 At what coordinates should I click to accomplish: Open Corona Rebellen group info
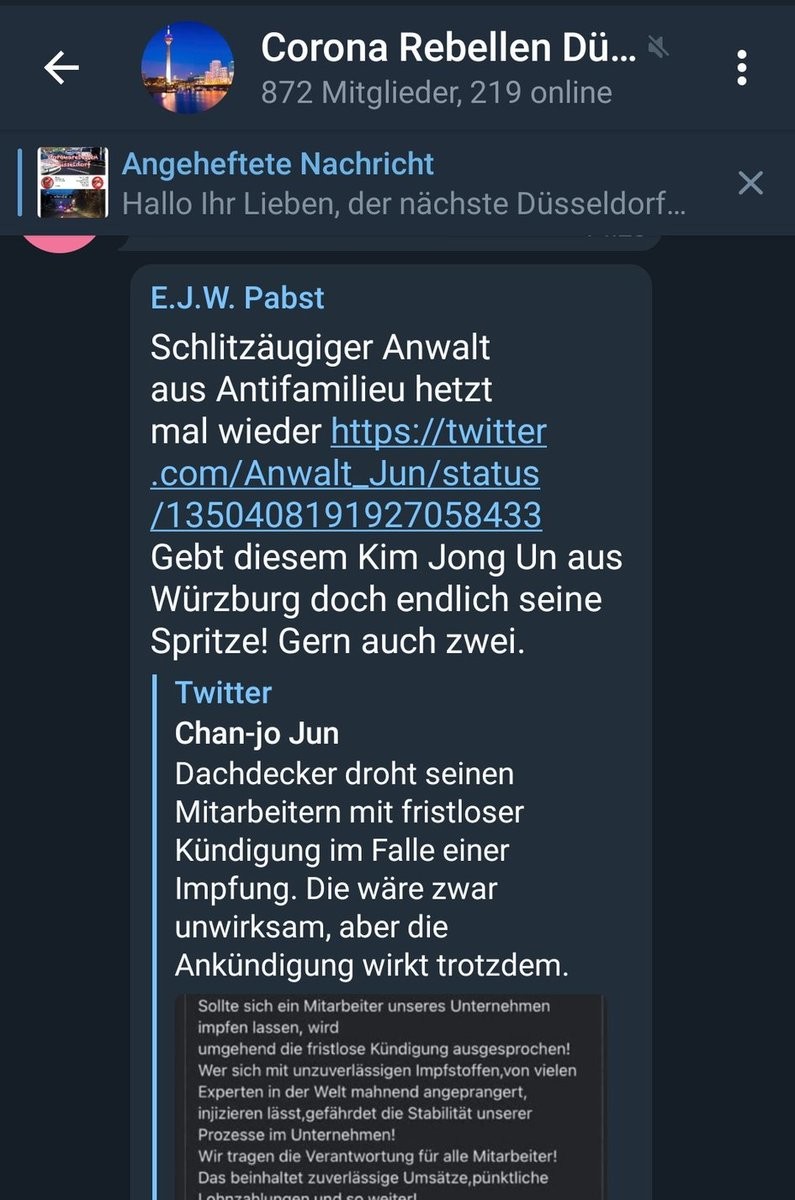[x=447, y=67]
